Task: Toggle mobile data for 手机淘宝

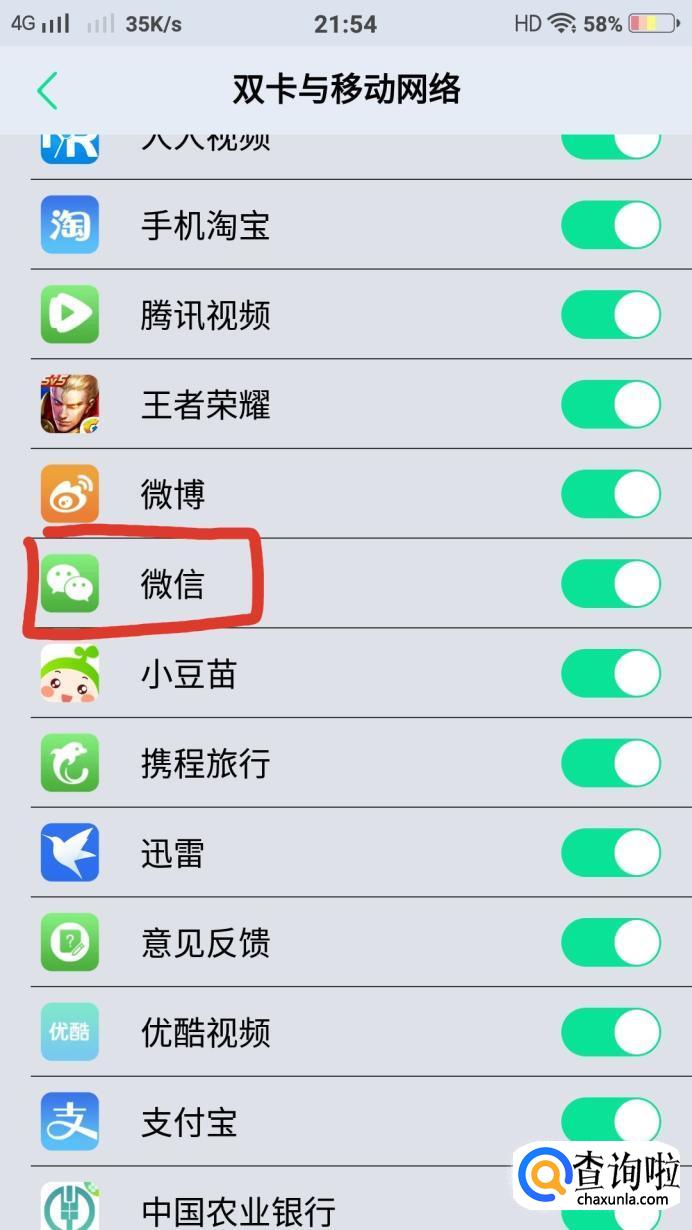Action: click(610, 225)
